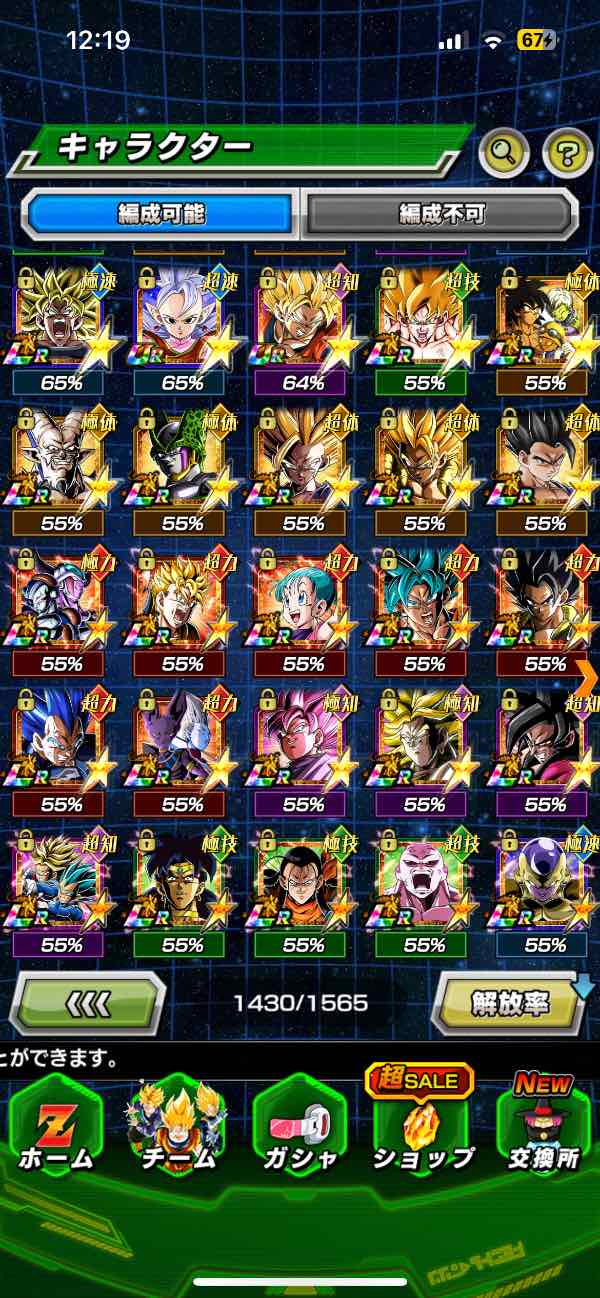Open the magnifying glass search icon
The width and height of the screenshot is (600, 1298).
tap(504, 153)
